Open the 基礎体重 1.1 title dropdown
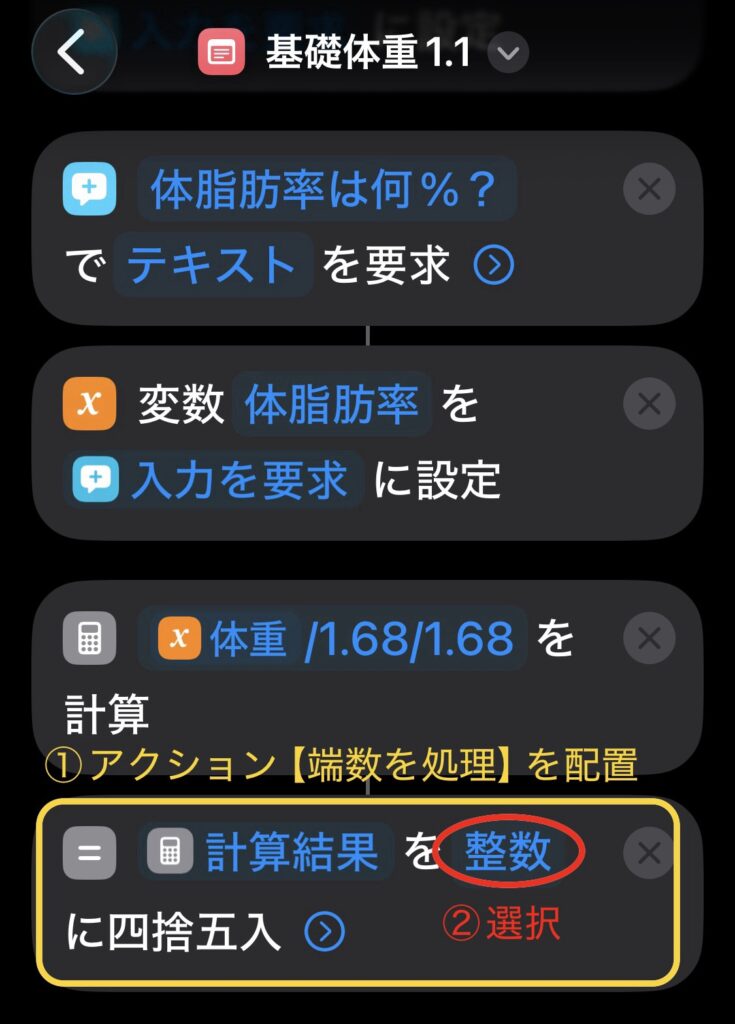Viewport: 735px width, 1024px height. 508,53
